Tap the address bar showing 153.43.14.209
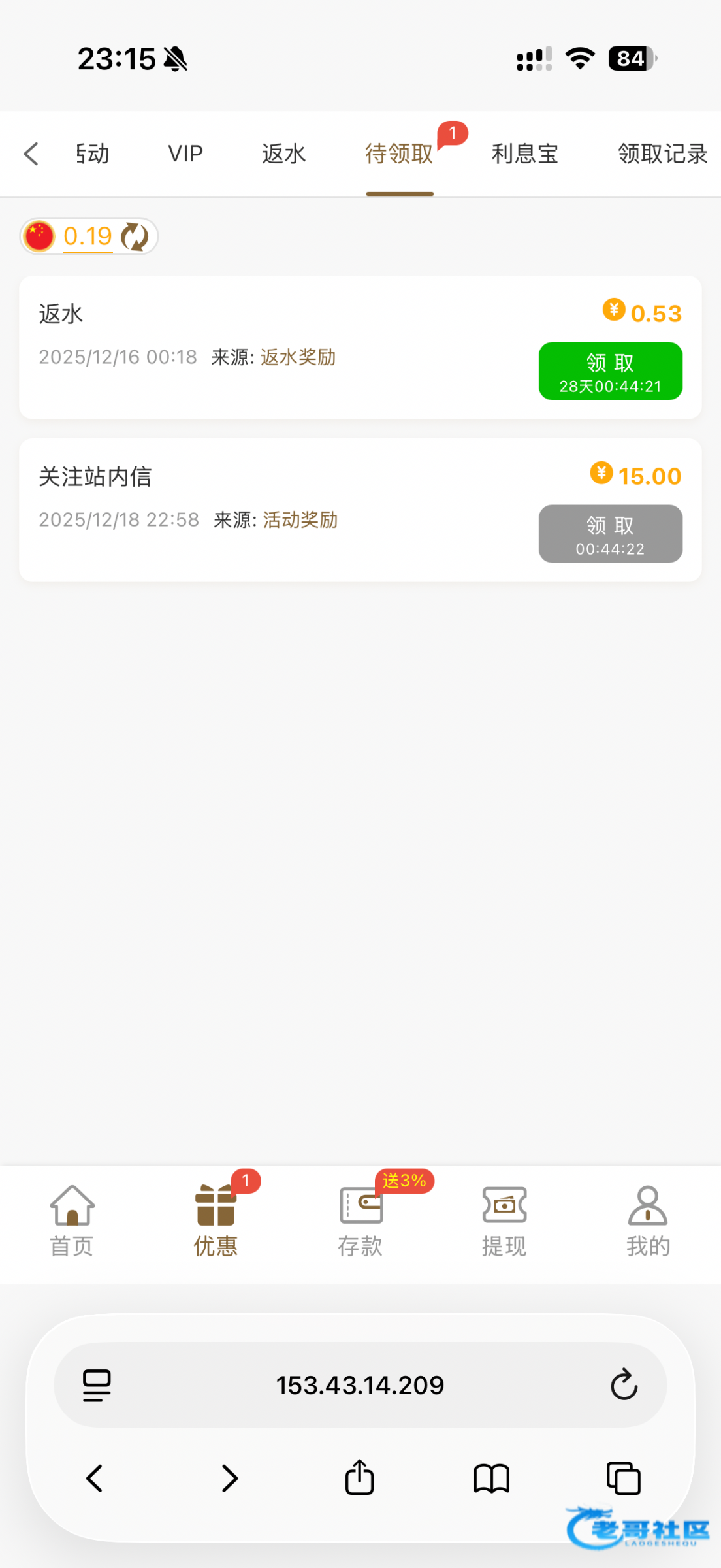721x1568 pixels. click(x=360, y=1385)
